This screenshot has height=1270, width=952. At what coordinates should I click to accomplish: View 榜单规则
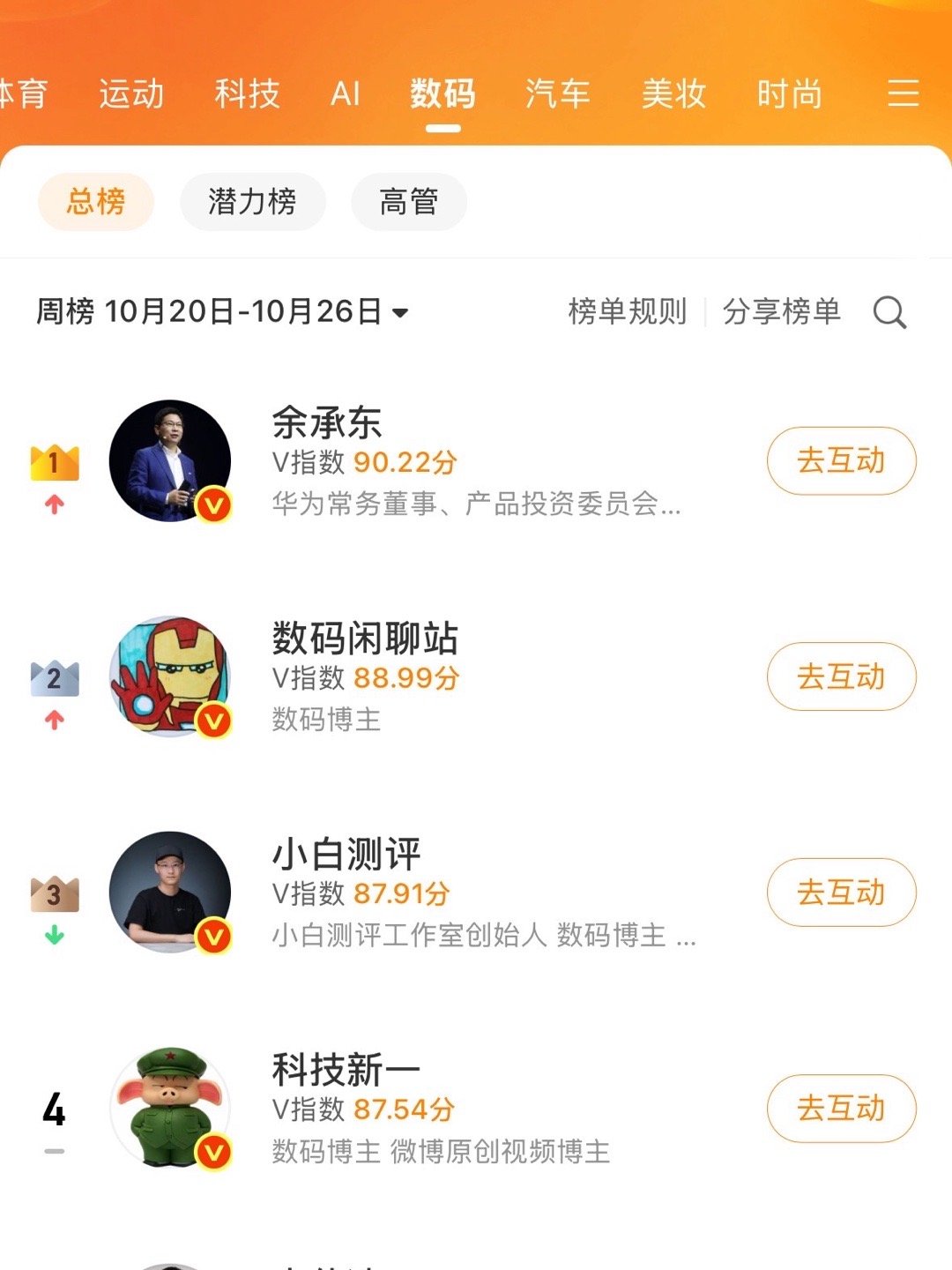point(627,312)
